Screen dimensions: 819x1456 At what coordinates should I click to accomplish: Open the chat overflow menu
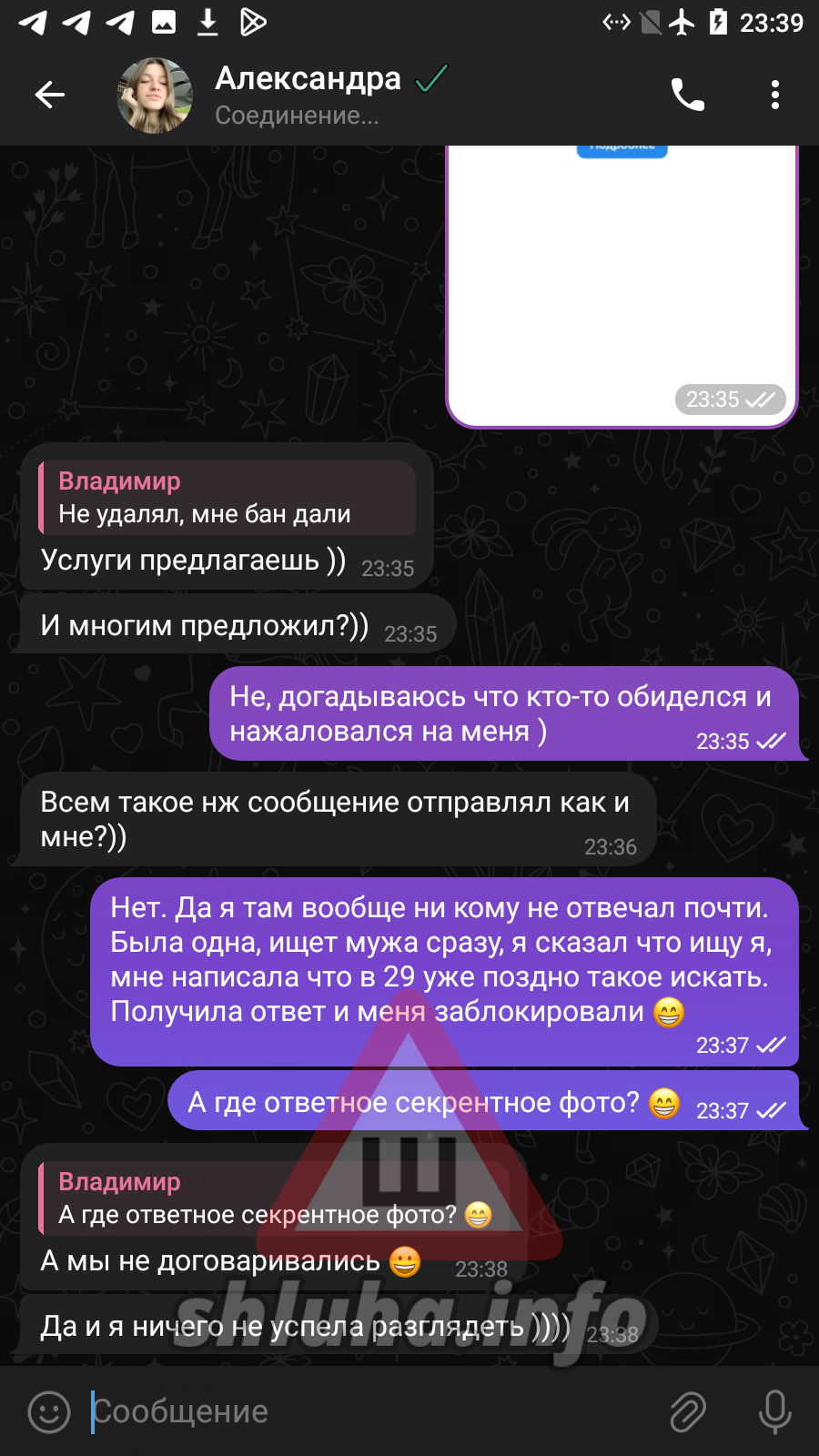pyautogui.click(x=774, y=95)
